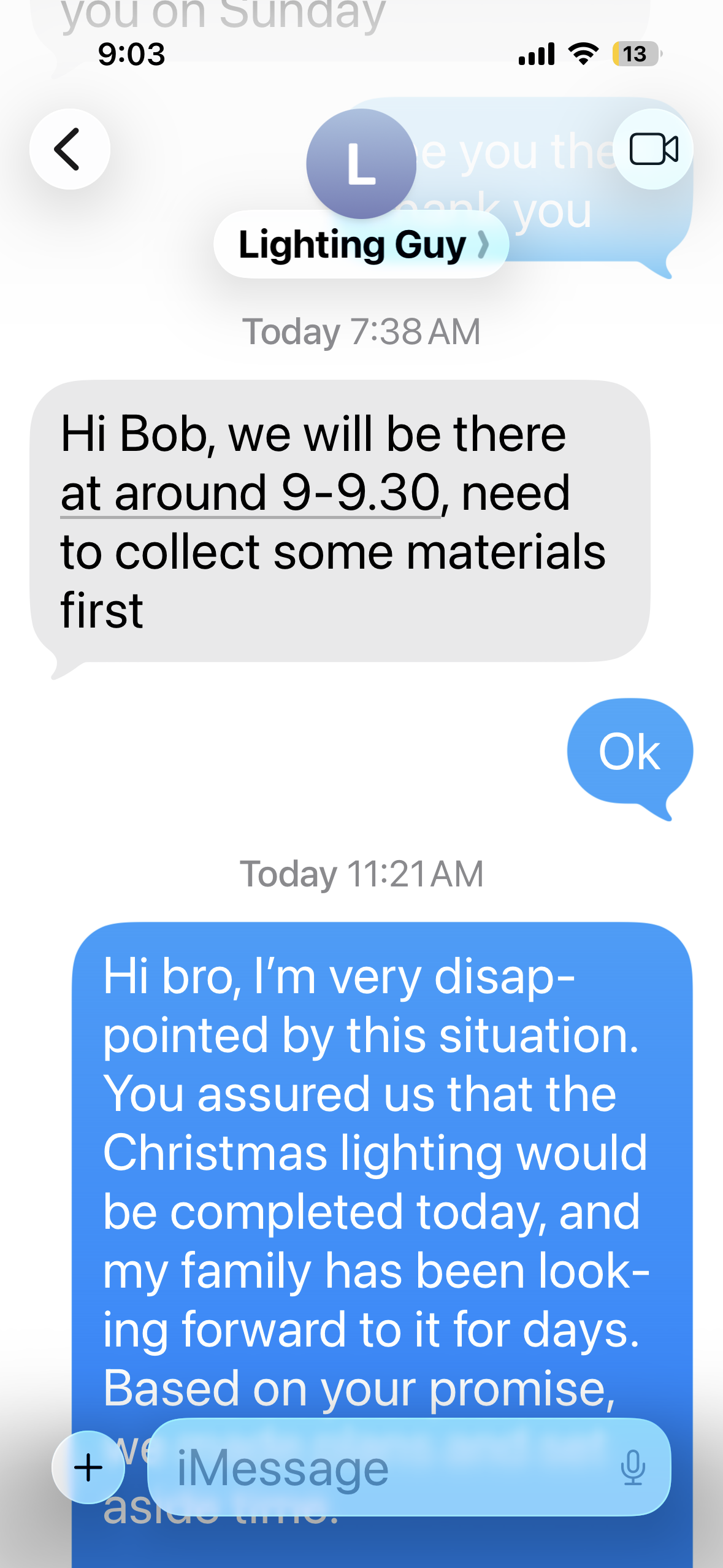Open the plus attachments menu
723x1568 pixels.
click(x=88, y=1467)
